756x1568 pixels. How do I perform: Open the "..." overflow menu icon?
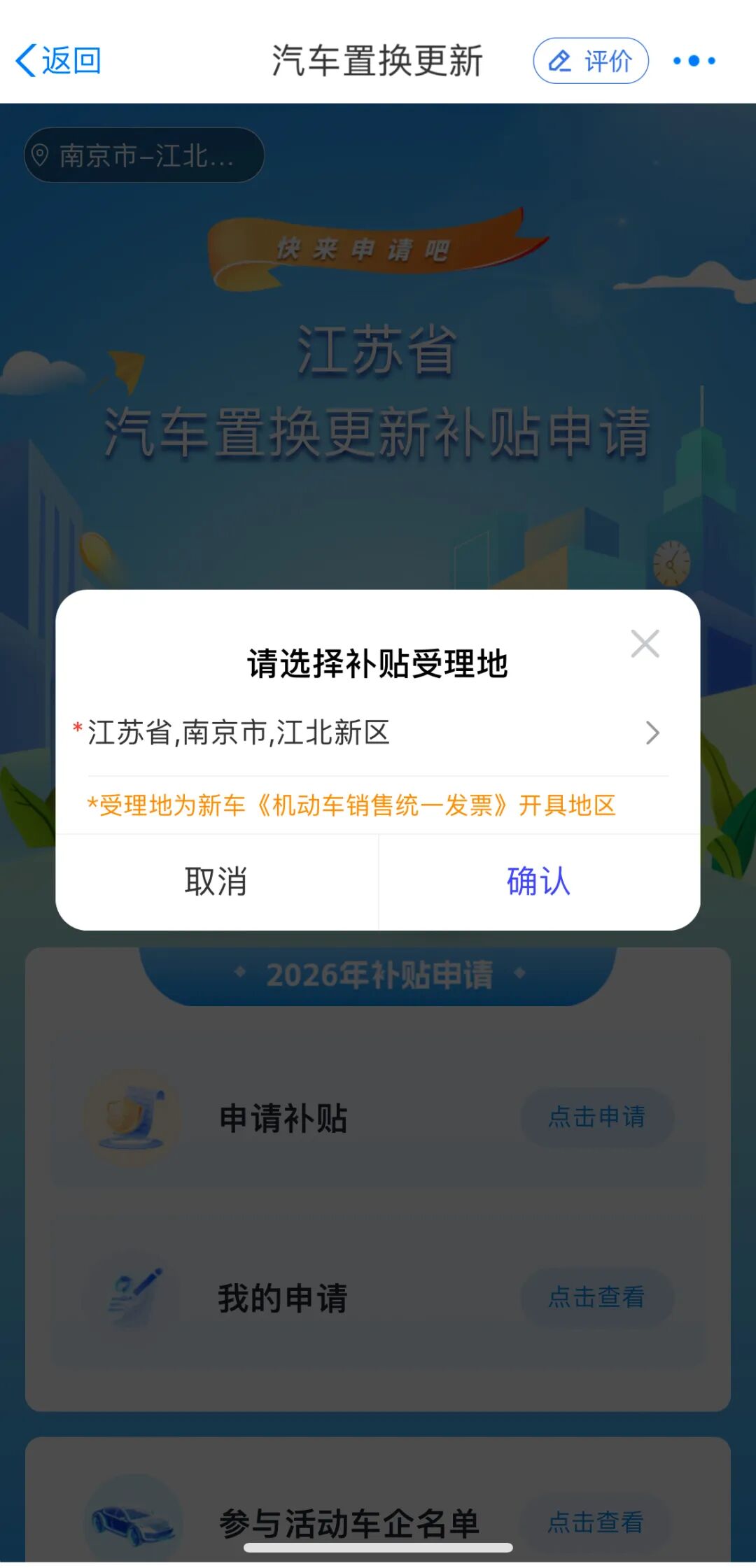tap(692, 61)
